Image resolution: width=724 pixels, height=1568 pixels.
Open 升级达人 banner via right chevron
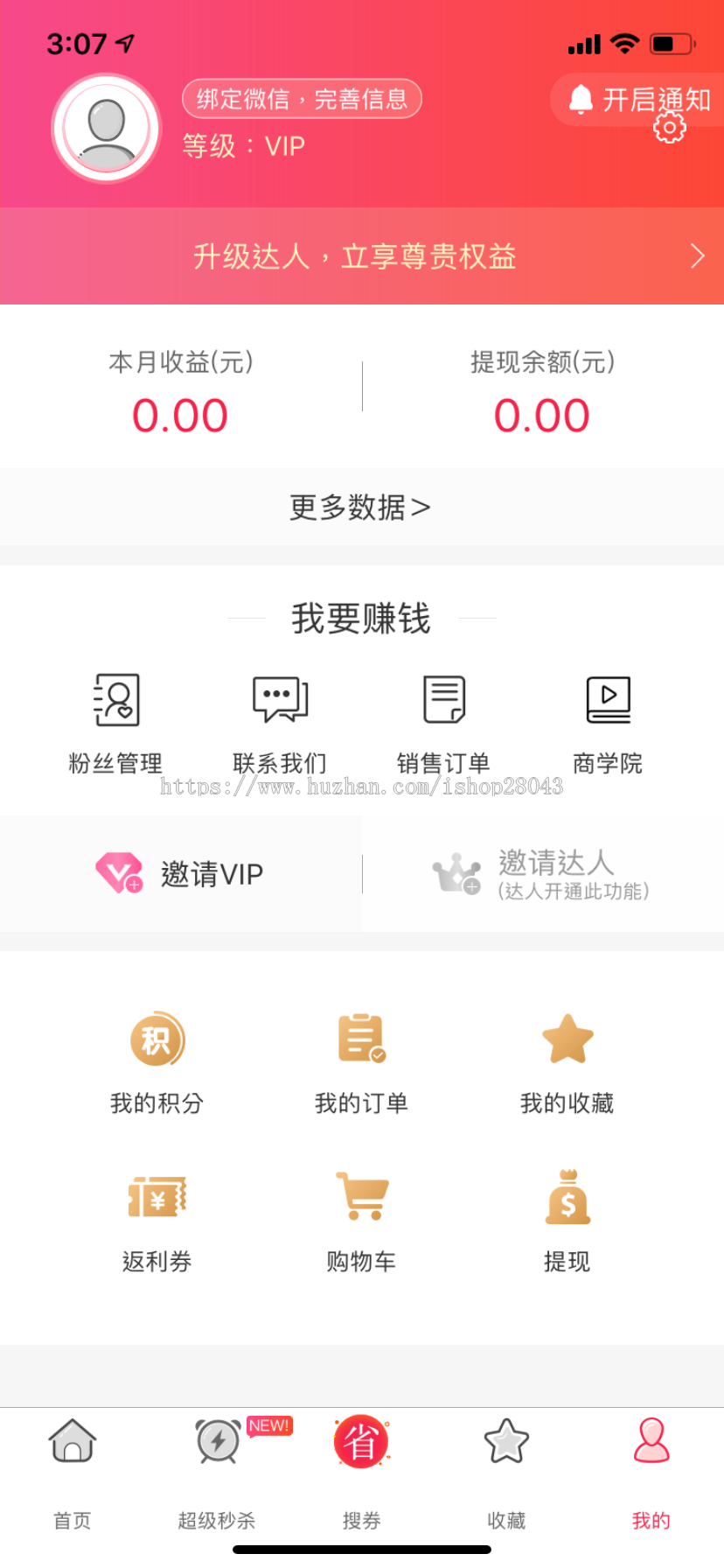click(x=697, y=255)
